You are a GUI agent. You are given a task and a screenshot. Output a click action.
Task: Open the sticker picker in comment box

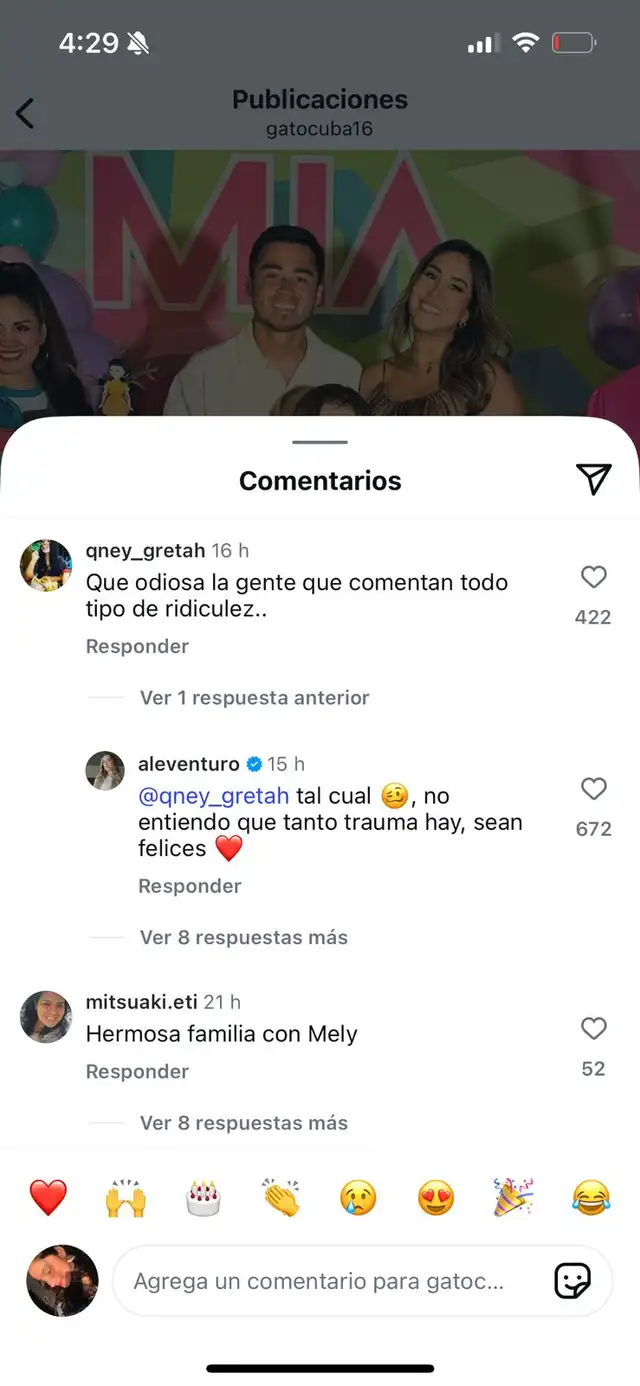[x=573, y=1281]
